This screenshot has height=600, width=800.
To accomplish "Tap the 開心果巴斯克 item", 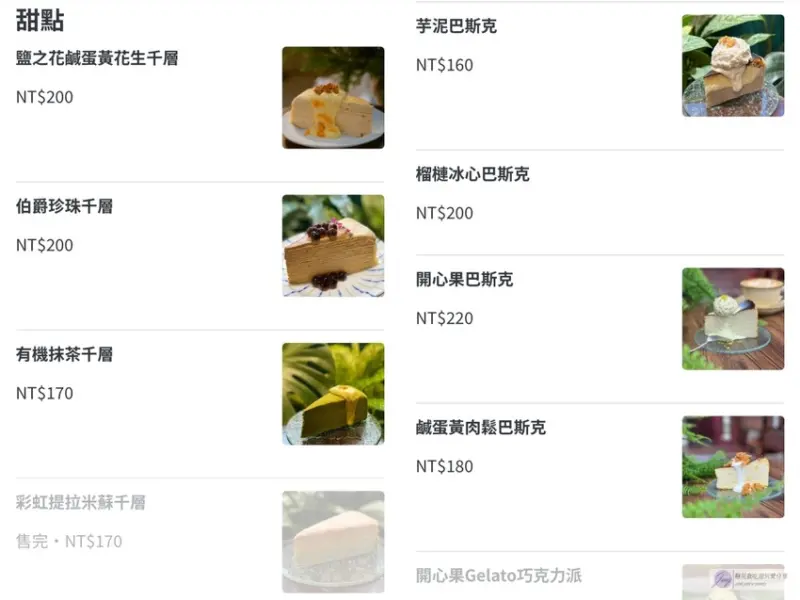I will (x=464, y=280).
